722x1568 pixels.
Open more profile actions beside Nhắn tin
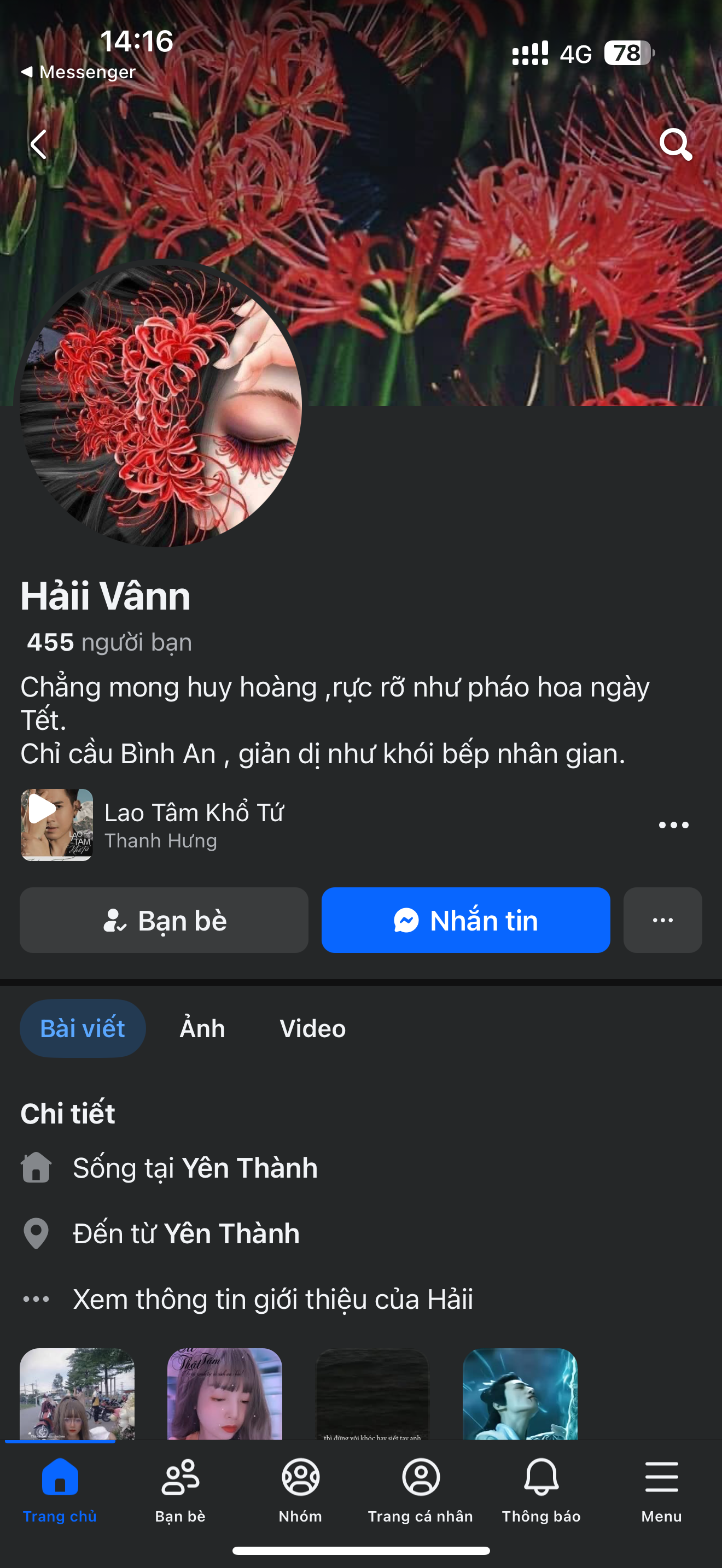click(x=662, y=920)
